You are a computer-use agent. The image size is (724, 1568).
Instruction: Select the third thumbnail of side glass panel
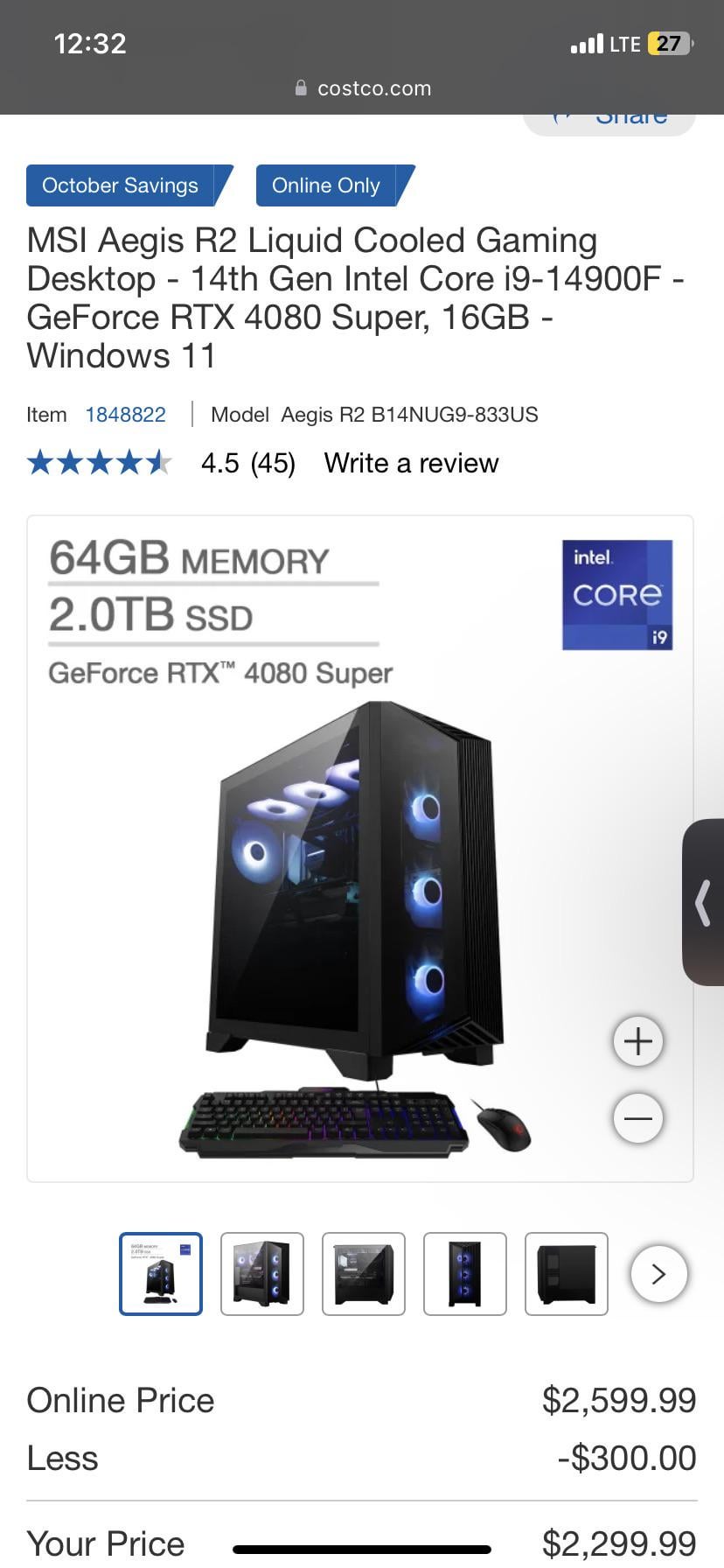tap(364, 1274)
